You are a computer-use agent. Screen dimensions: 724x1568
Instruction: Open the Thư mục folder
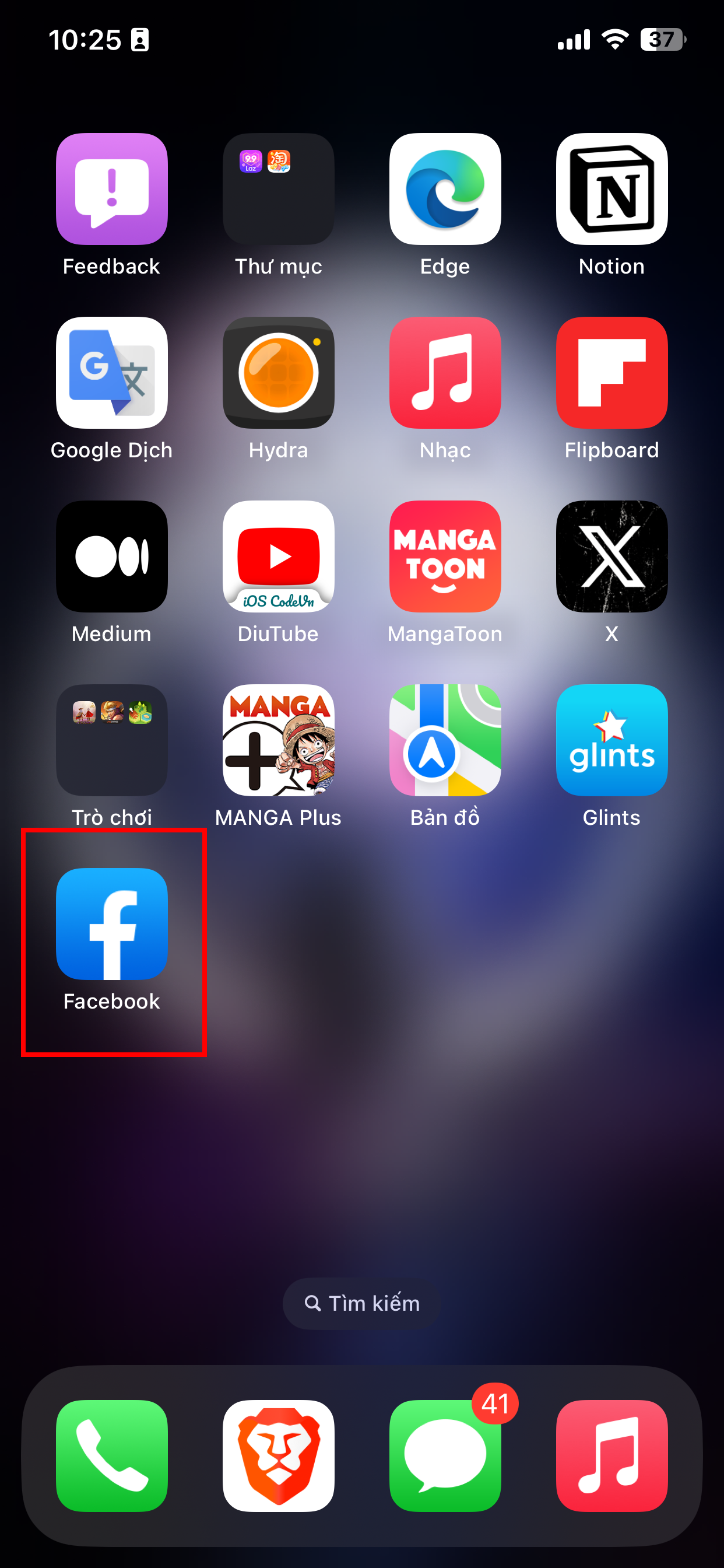pos(278,190)
